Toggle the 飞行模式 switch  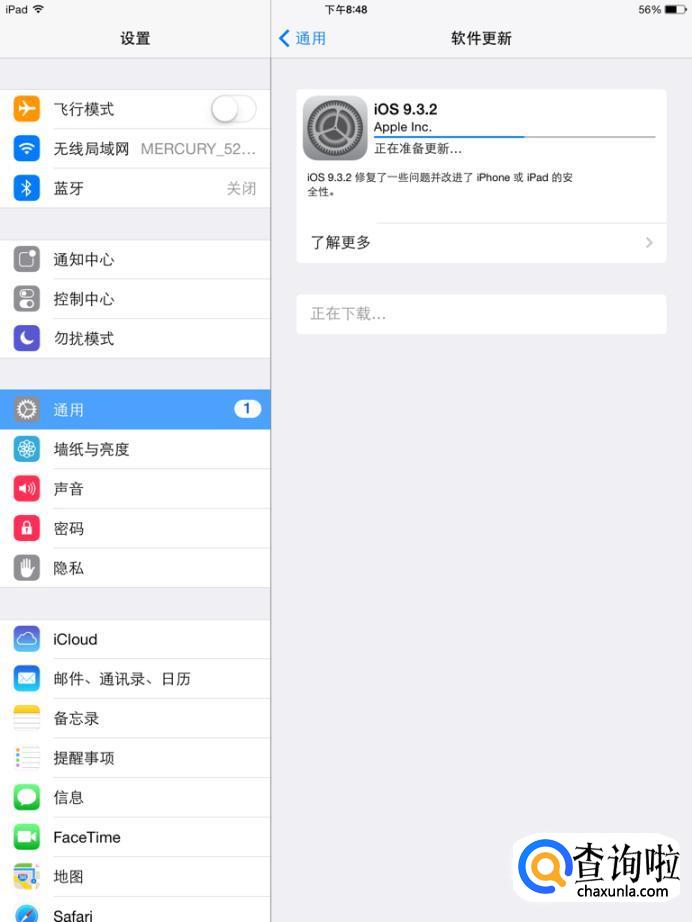point(233,109)
